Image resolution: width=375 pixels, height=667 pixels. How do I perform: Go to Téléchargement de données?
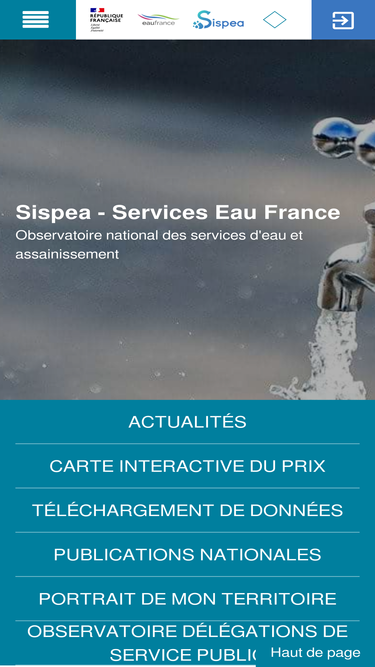pos(188,510)
